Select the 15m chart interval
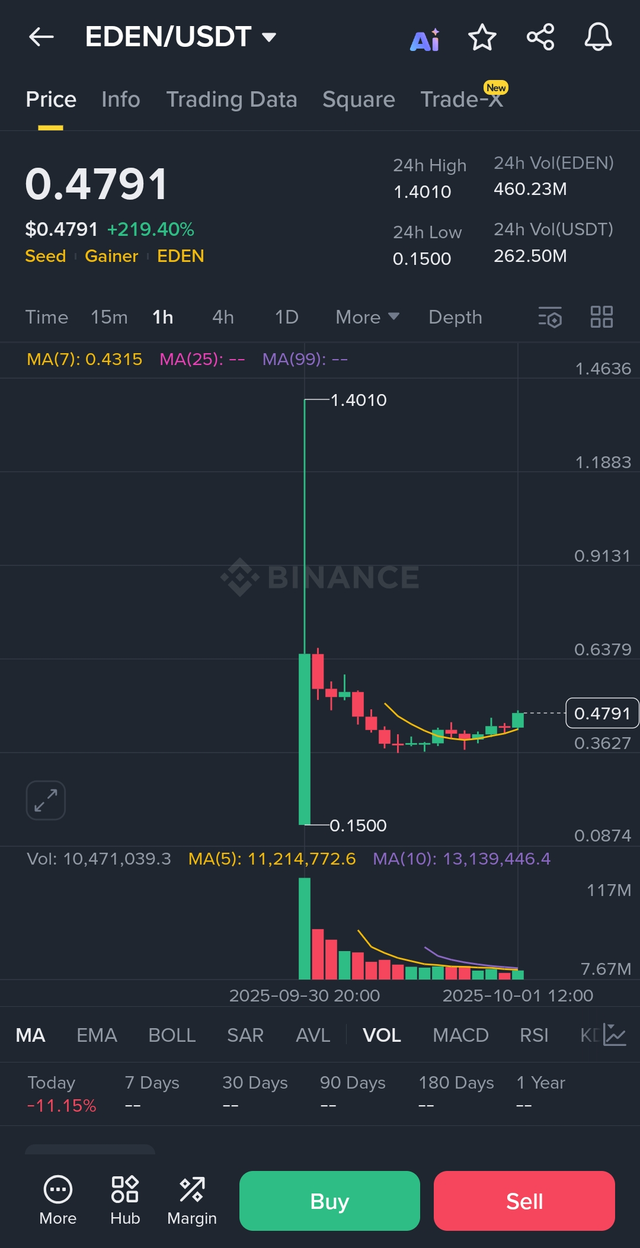This screenshot has height=1248, width=640. (109, 317)
